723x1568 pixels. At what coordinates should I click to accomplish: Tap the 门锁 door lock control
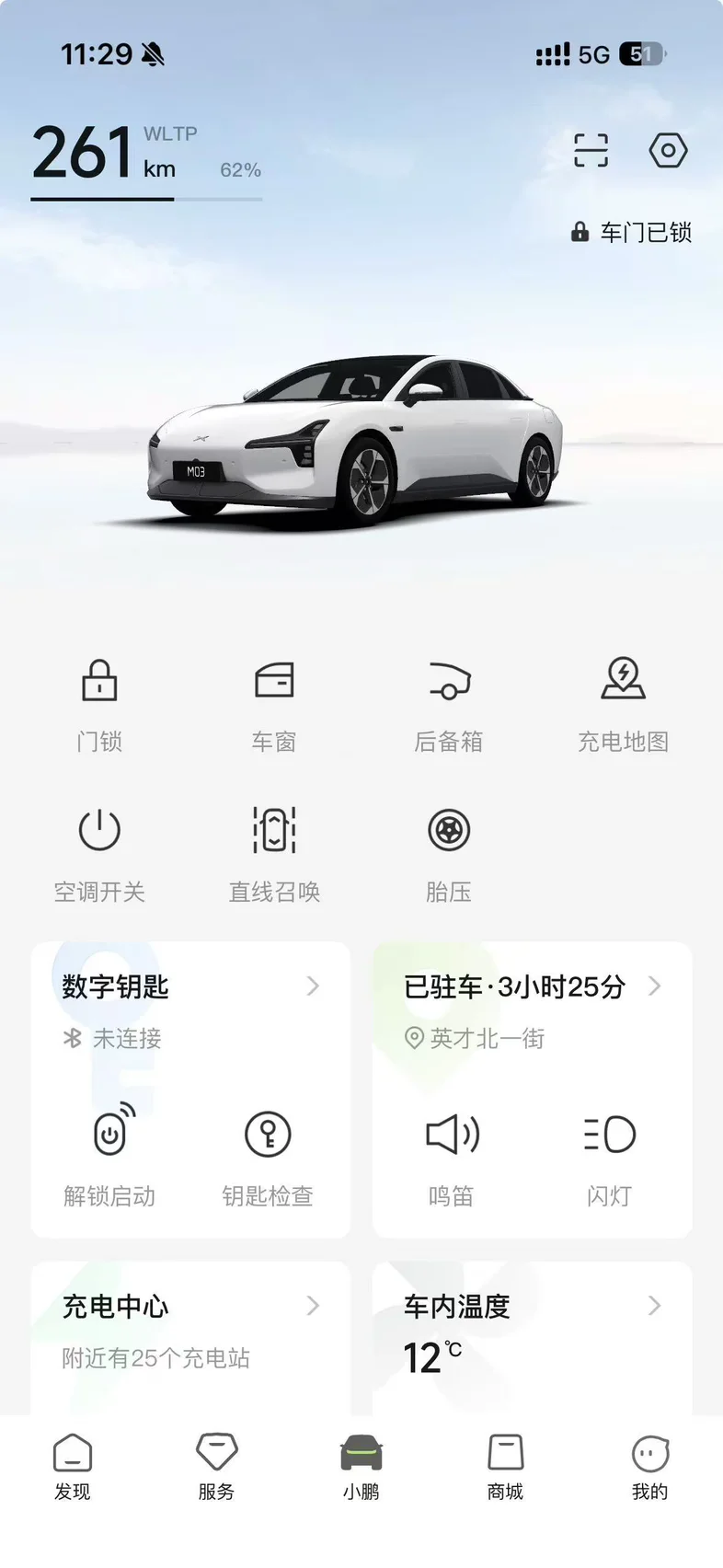[99, 704]
